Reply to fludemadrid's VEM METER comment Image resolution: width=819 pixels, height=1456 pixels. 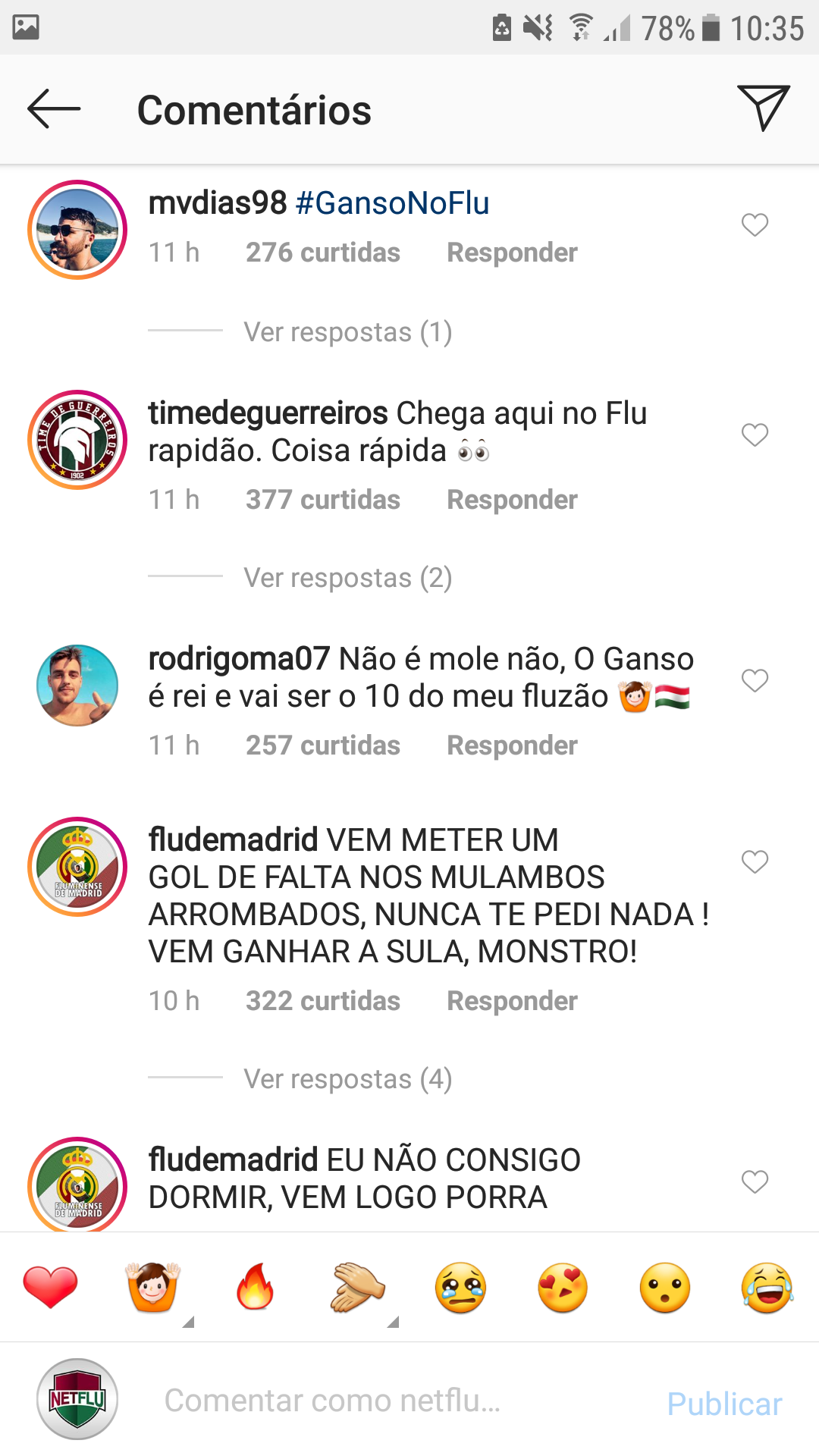point(512,1001)
